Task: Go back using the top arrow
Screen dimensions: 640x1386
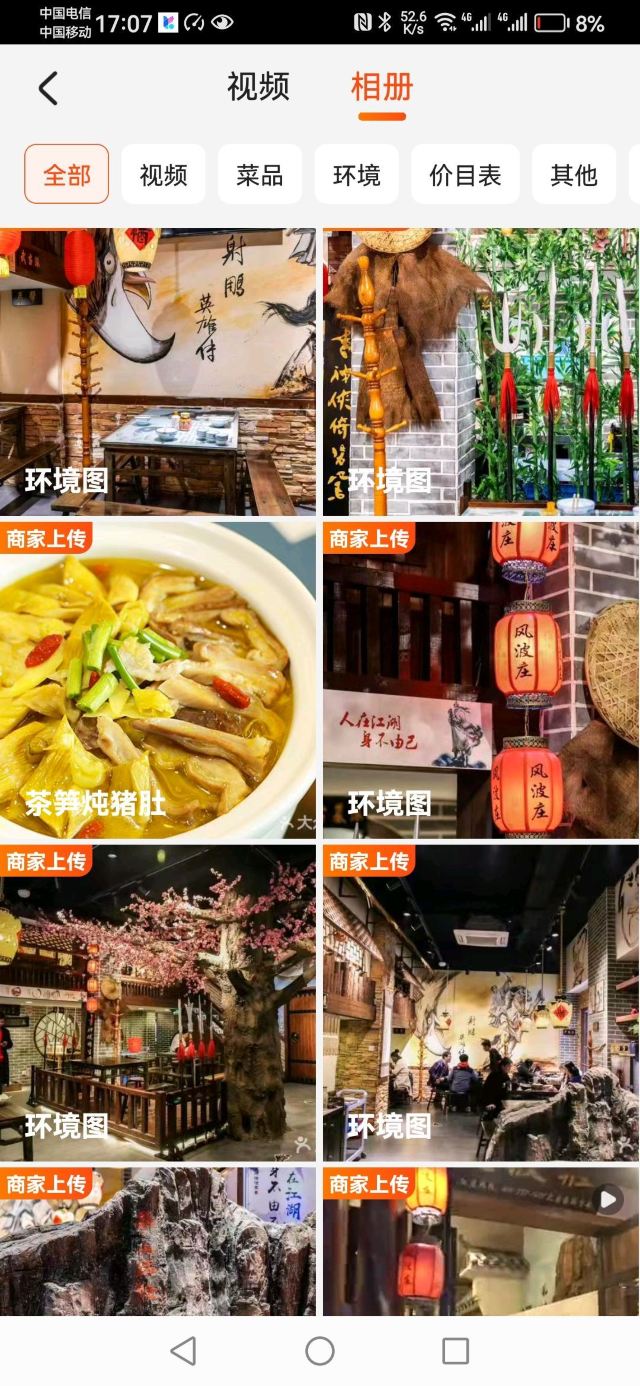Action: point(48,88)
